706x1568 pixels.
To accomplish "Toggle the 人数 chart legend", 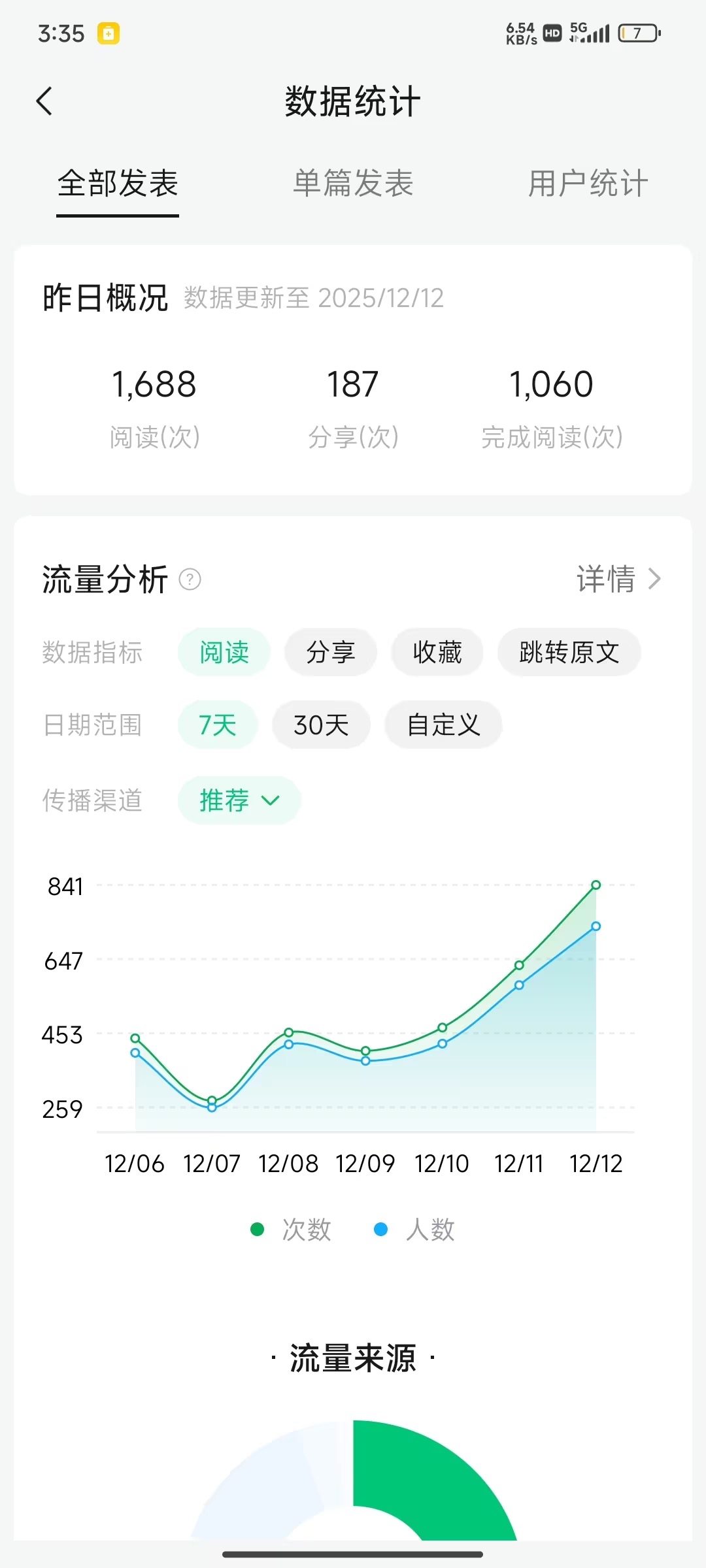I will click(415, 1230).
